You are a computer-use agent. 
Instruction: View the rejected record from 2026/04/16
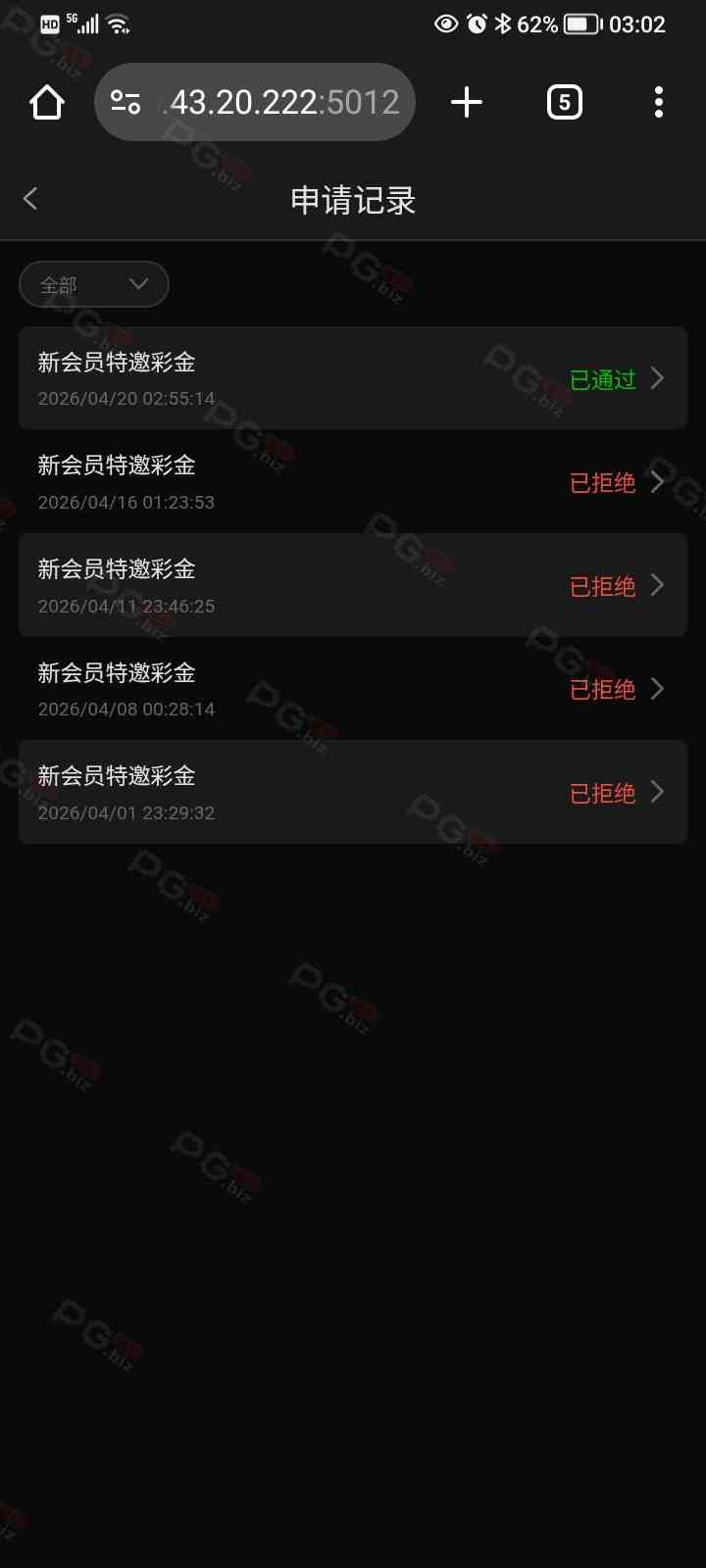pyautogui.click(x=353, y=482)
